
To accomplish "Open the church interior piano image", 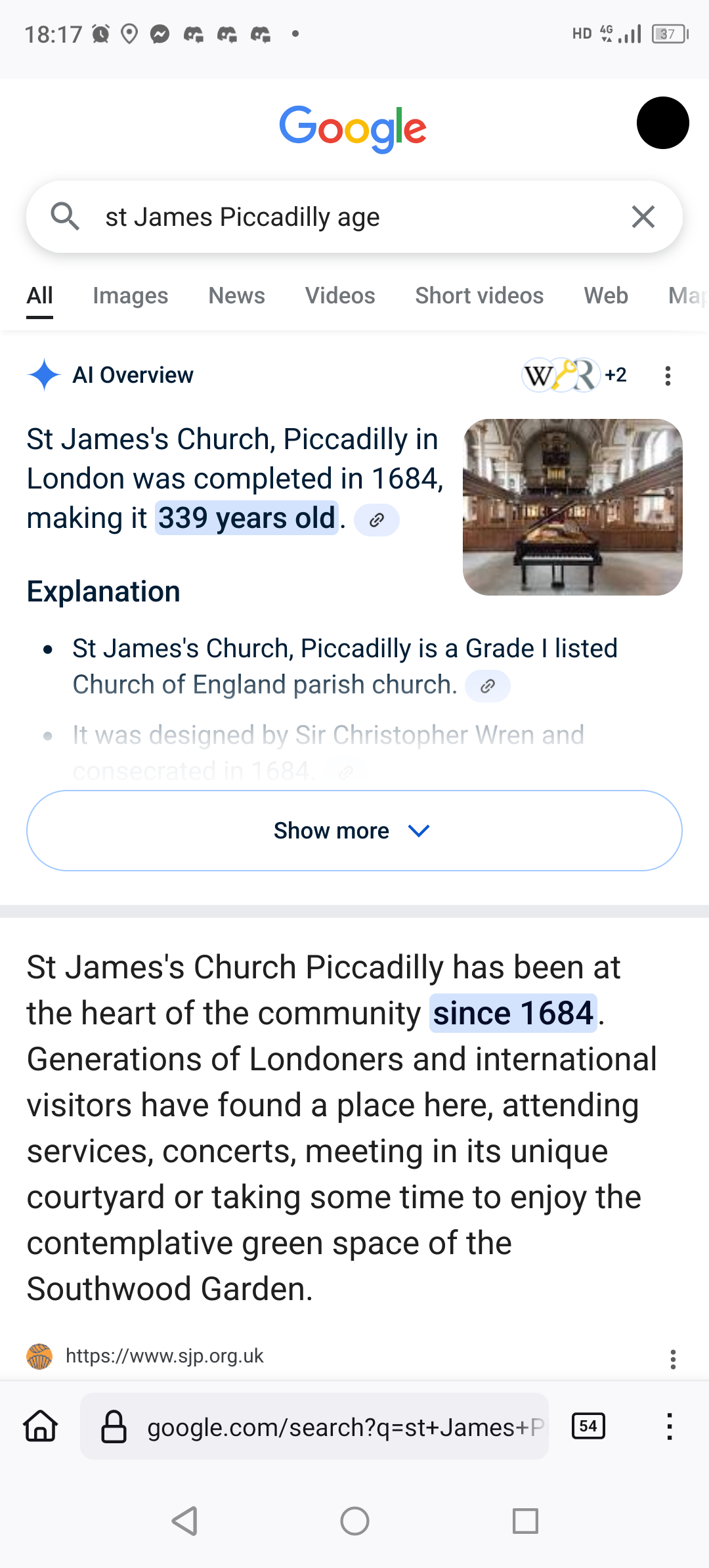I will pyautogui.click(x=572, y=507).
